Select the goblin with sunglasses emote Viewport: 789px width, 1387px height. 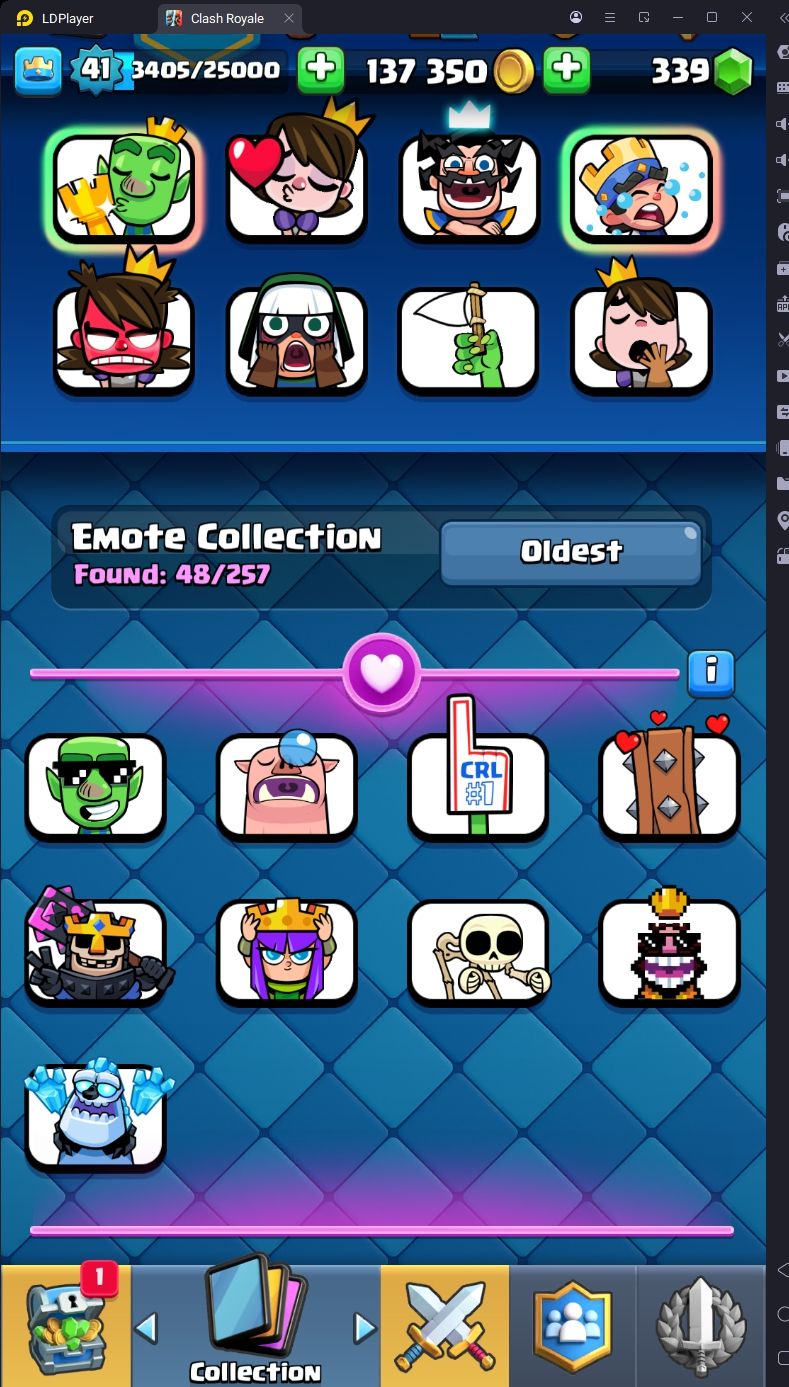coord(95,787)
